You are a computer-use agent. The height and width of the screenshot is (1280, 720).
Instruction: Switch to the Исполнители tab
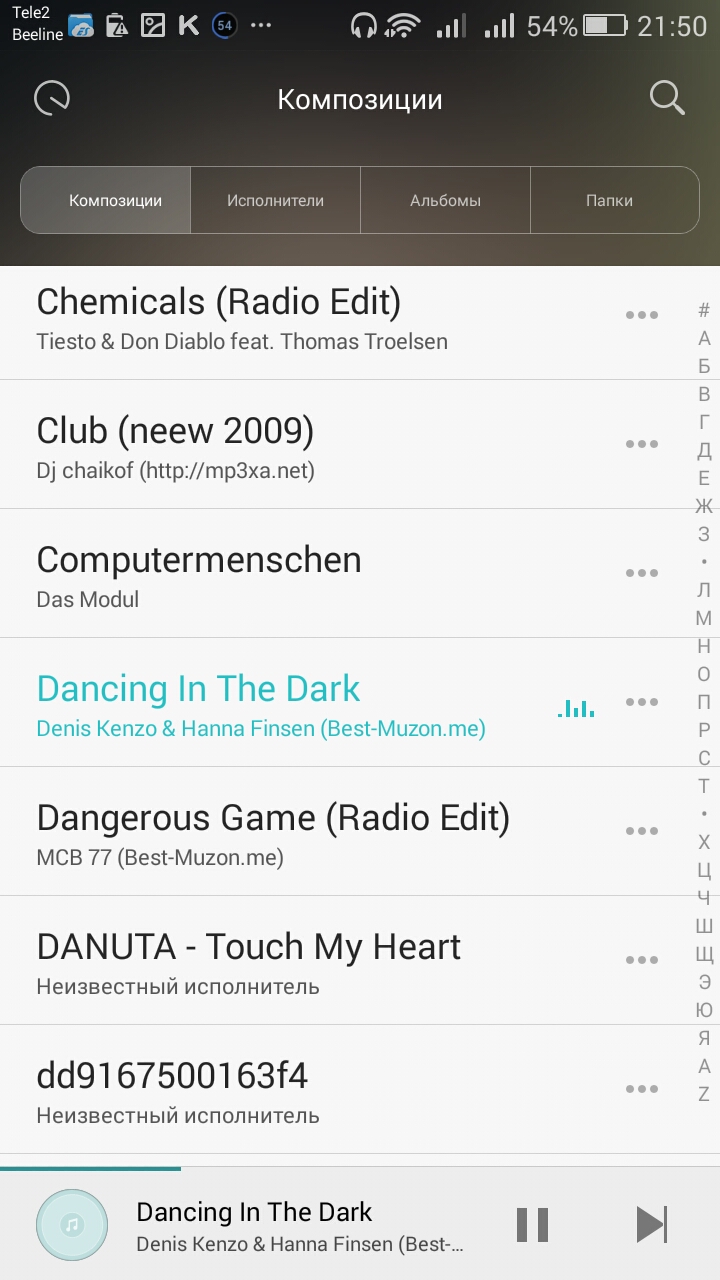click(x=275, y=200)
